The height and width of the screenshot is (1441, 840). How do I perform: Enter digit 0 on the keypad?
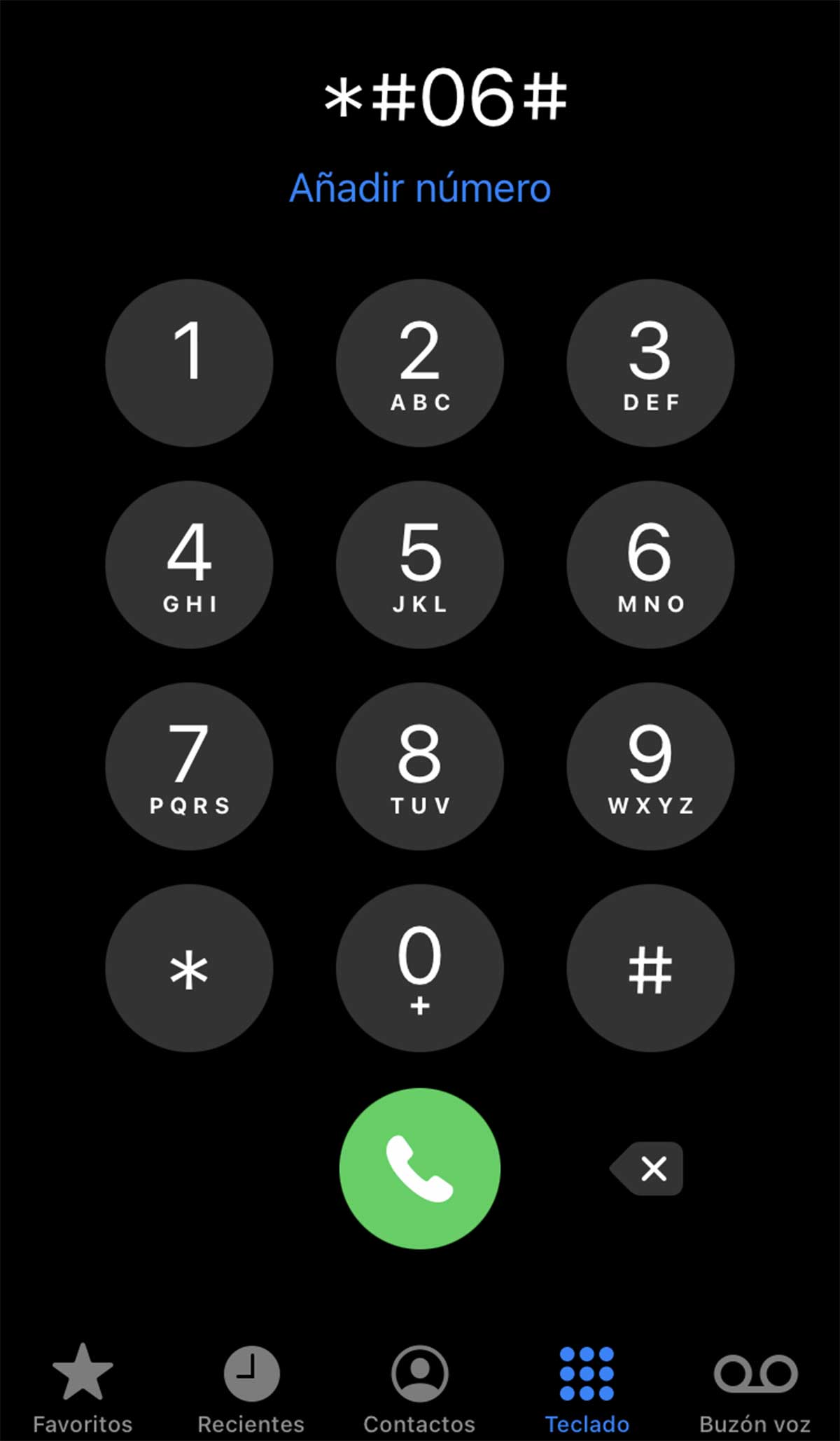(419, 968)
